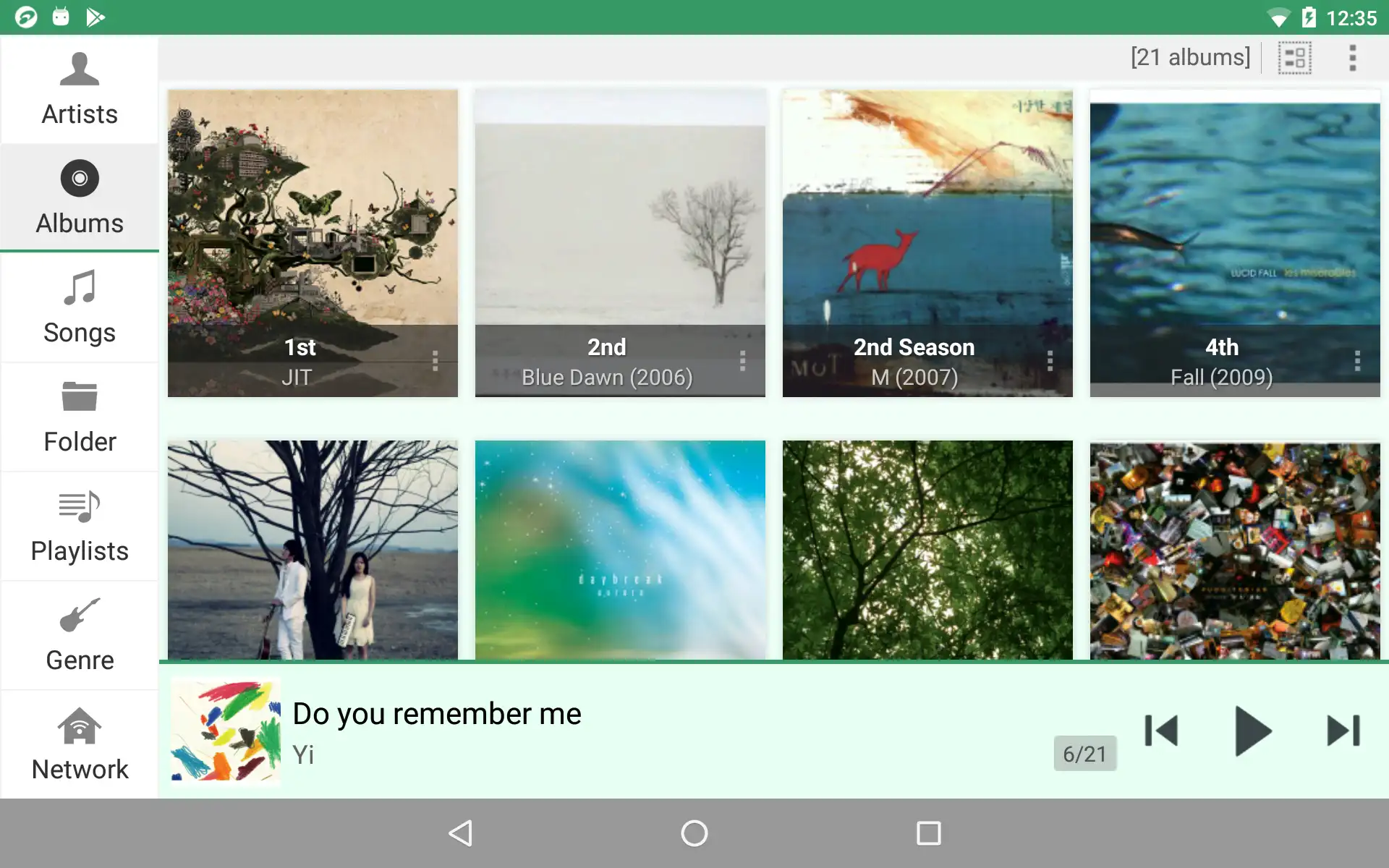Open the Songs section
1389x868 pixels.
point(80,307)
